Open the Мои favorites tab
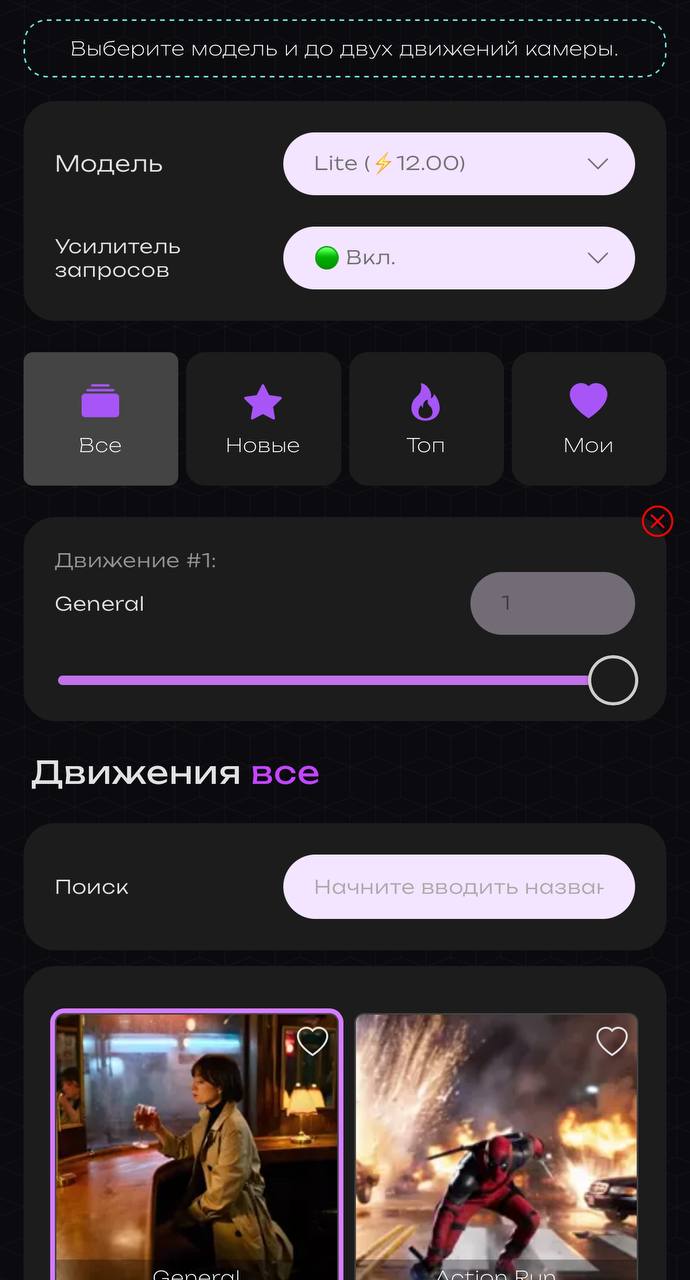Viewport: 690px width, 1280px height. [588, 419]
